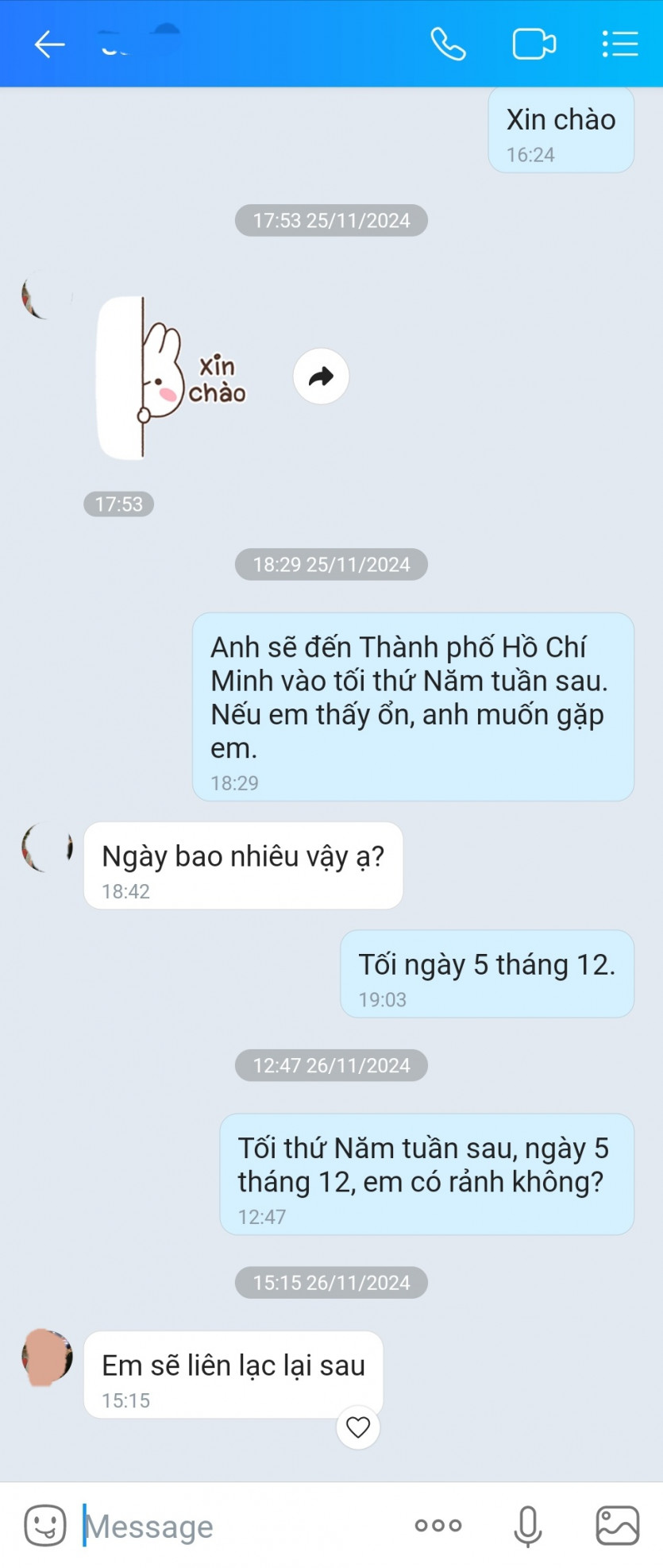Record a voice message with microphone
This screenshot has width=663, height=1568.
[527, 1525]
